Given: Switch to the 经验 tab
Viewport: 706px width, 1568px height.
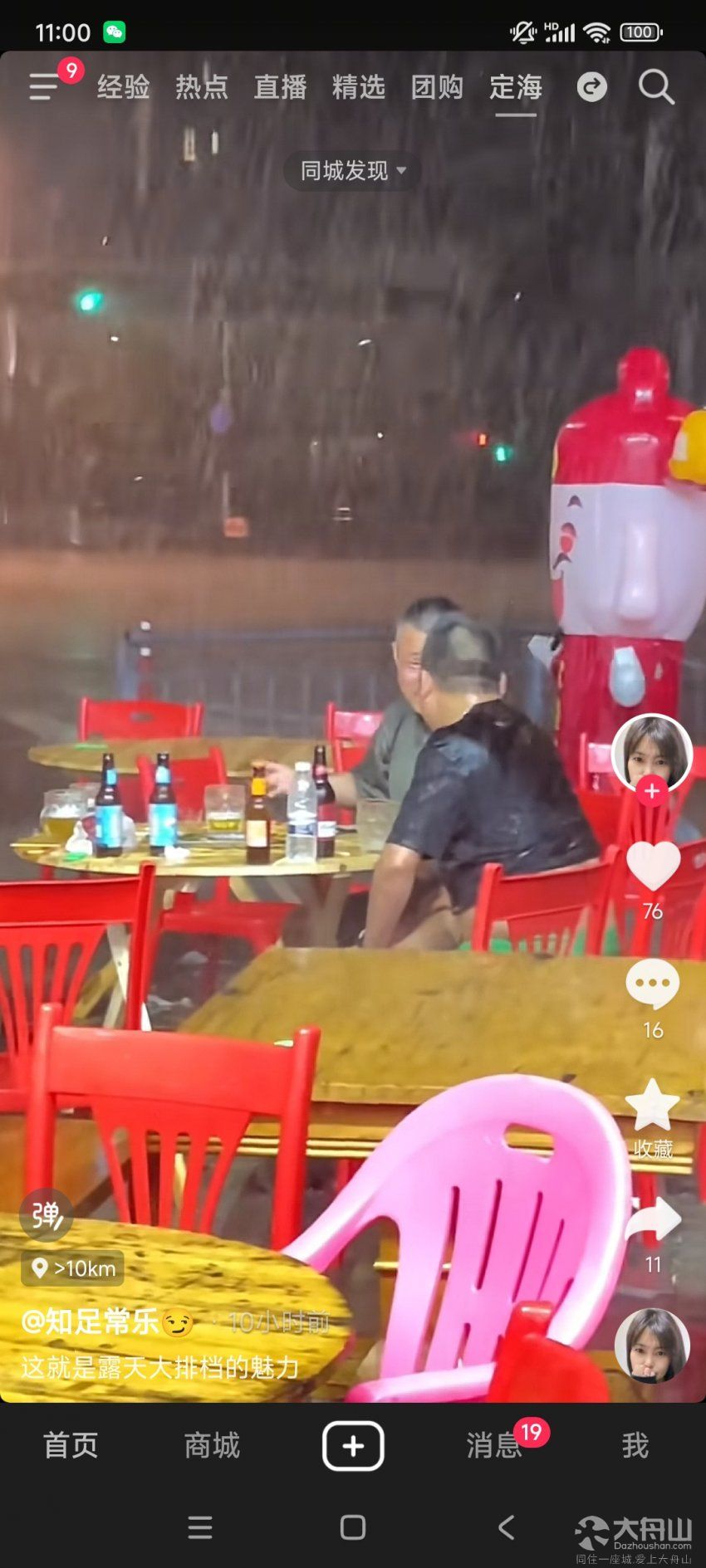Looking at the screenshot, I should tap(123, 87).
